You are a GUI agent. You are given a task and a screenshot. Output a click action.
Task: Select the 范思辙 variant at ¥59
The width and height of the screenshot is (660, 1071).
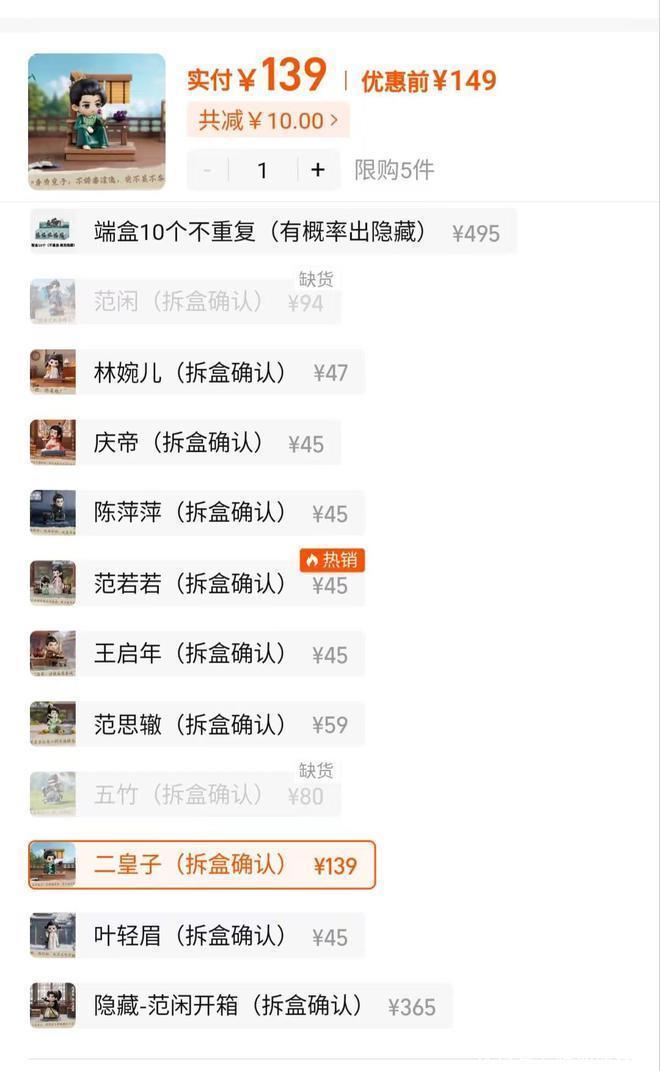[x=196, y=724]
